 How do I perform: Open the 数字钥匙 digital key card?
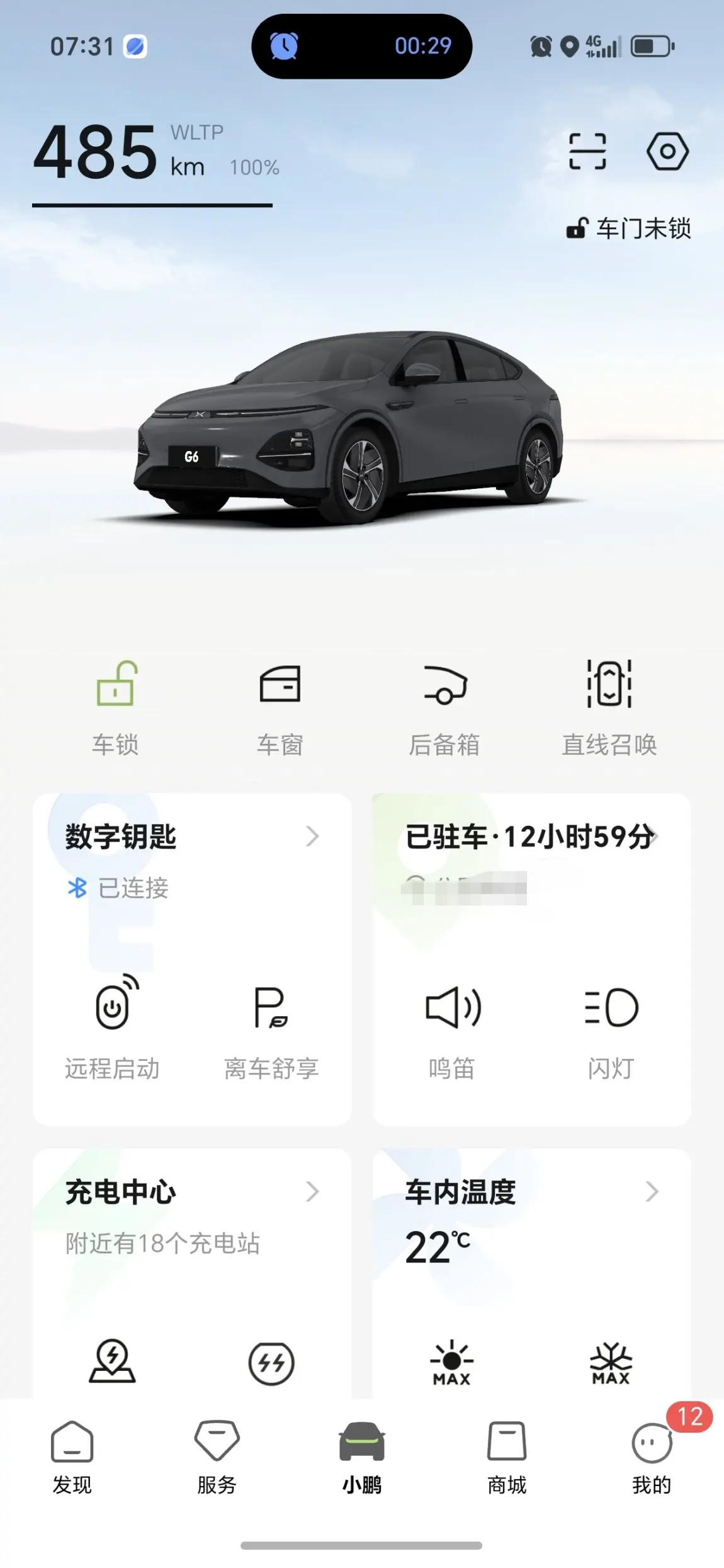coord(191,837)
